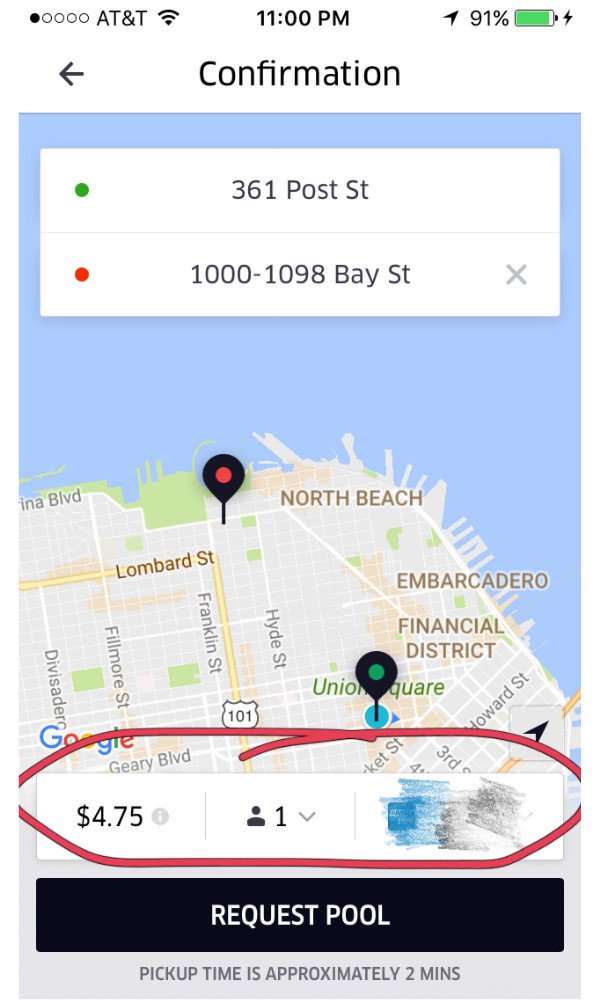This screenshot has width=600, height=1000.
Task: Edit the 361 Post St pickup address
Action: click(300, 190)
